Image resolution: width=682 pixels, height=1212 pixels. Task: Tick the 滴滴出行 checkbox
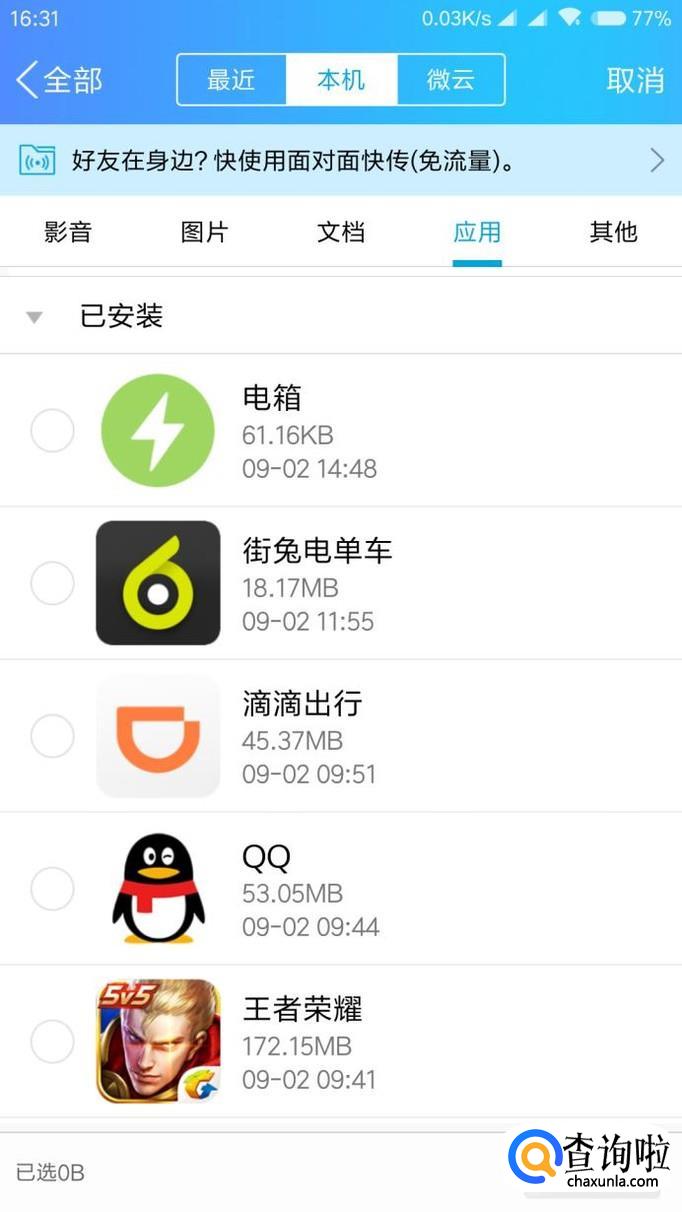[x=52, y=736]
